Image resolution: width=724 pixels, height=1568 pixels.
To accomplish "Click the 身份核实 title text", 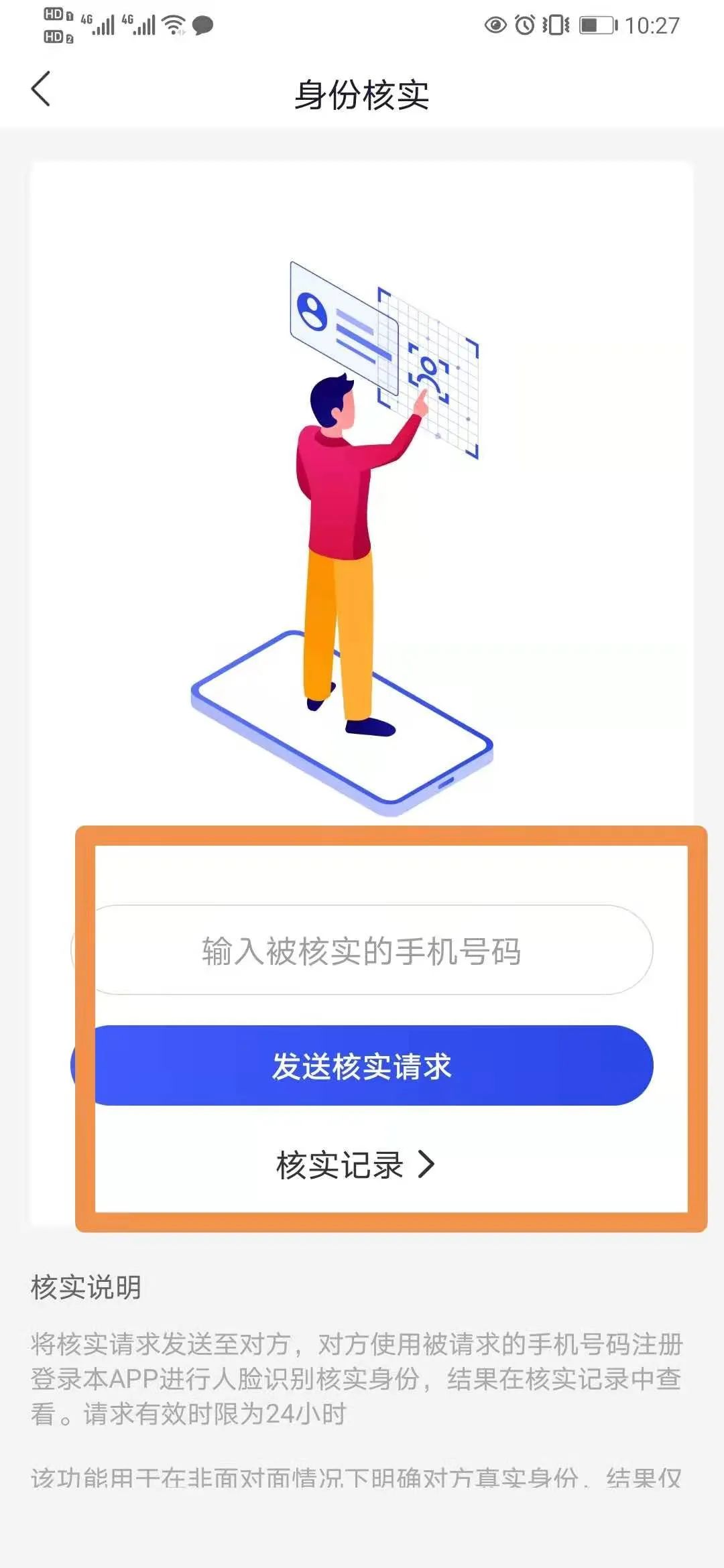I will [x=362, y=92].
